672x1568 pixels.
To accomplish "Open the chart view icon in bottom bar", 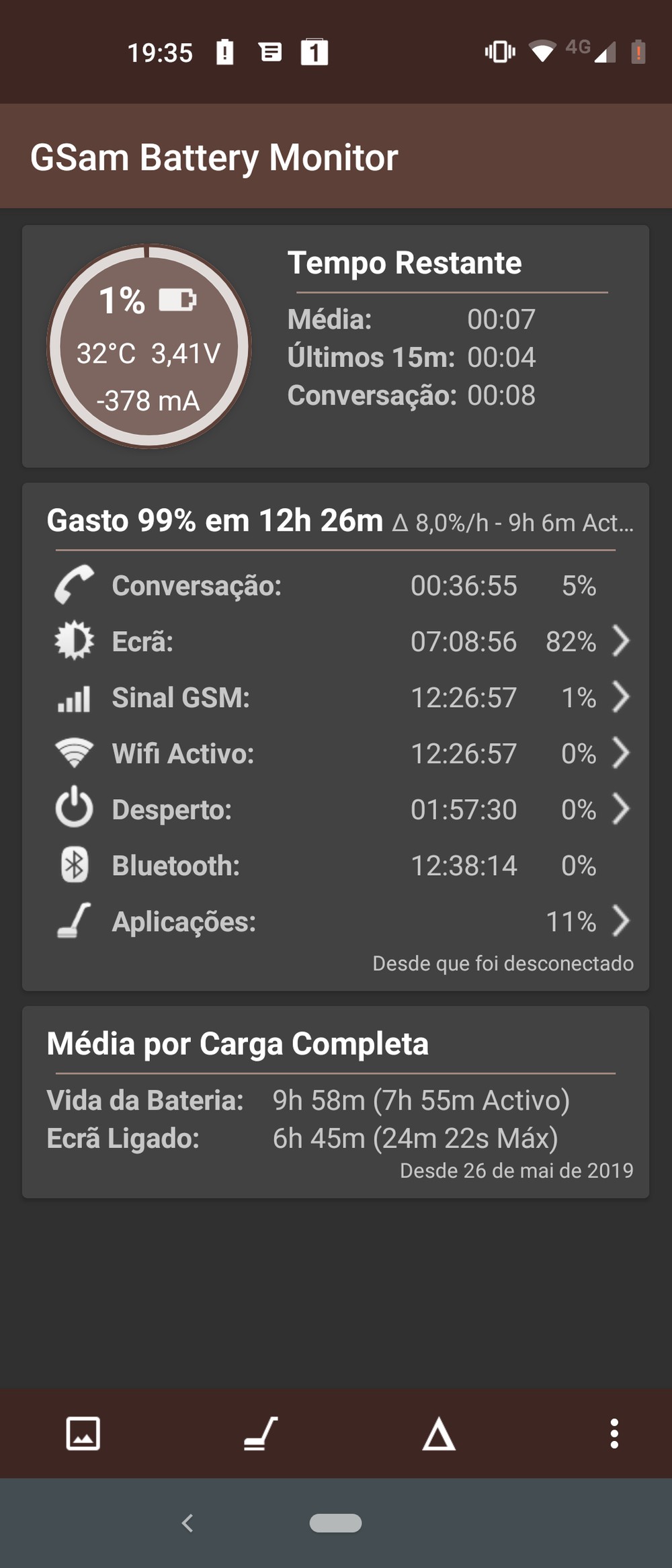I will 83,1434.
